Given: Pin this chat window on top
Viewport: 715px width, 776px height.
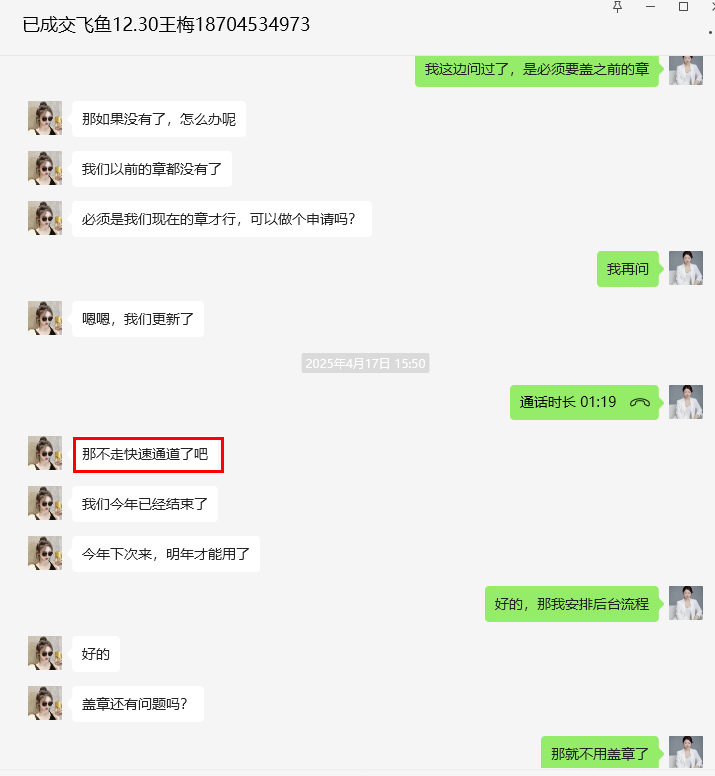Looking at the screenshot, I should tap(617, 7).
